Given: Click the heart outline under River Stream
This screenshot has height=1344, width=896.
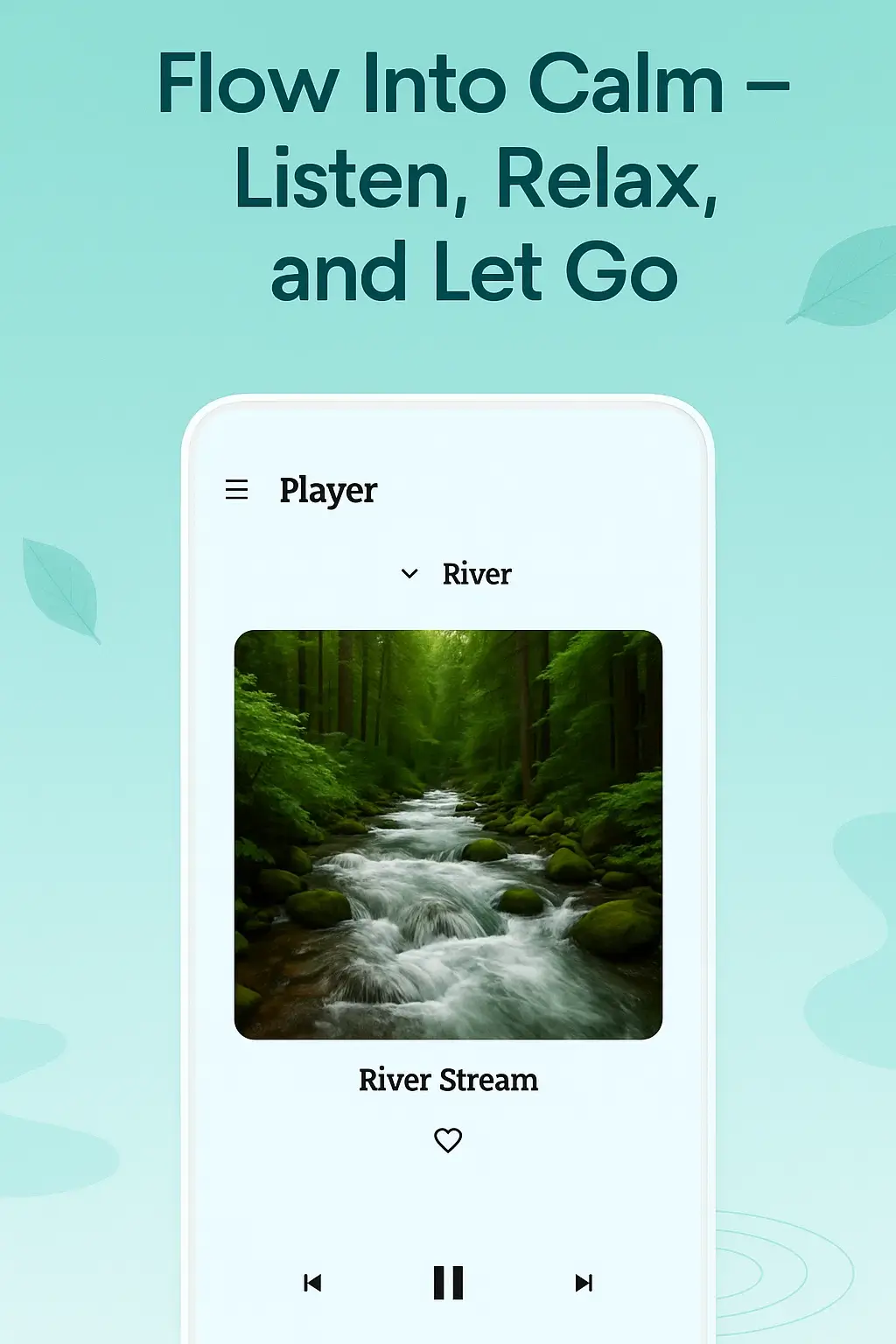Looking at the screenshot, I should coord(448,1139).
